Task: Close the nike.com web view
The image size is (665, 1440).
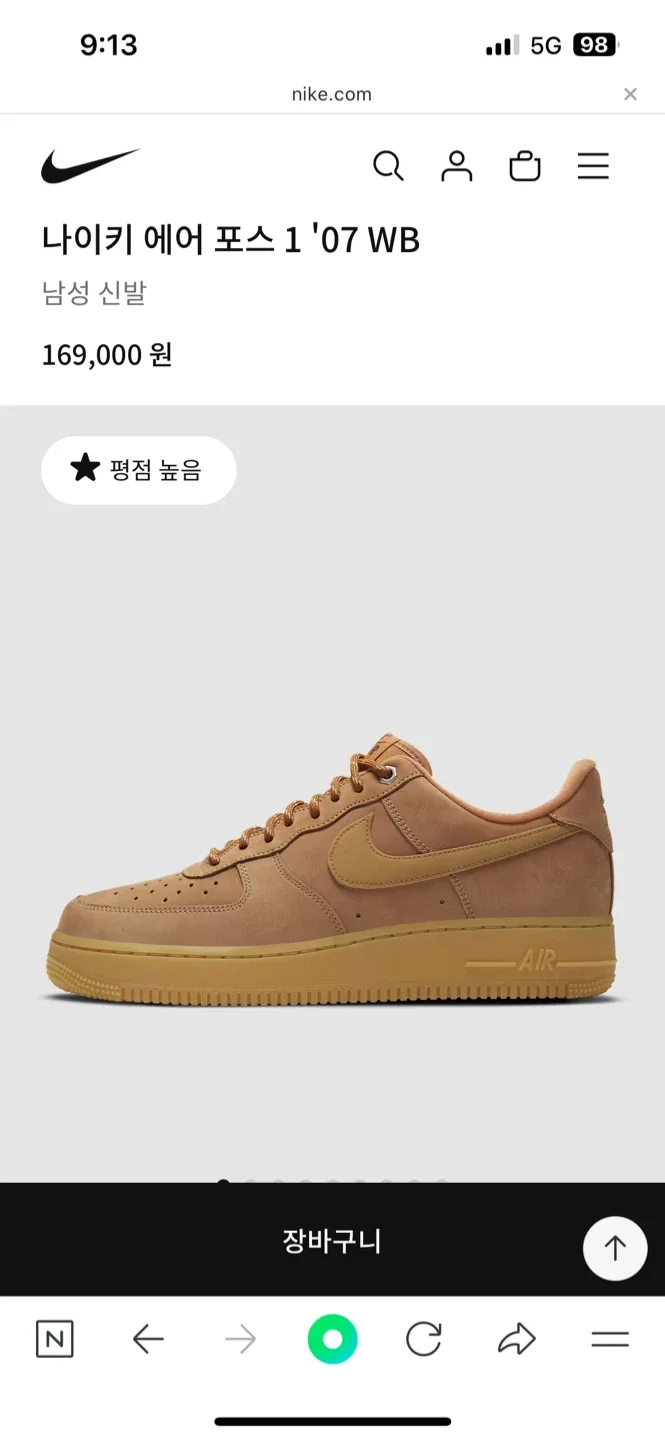Action: coord(630,94)
